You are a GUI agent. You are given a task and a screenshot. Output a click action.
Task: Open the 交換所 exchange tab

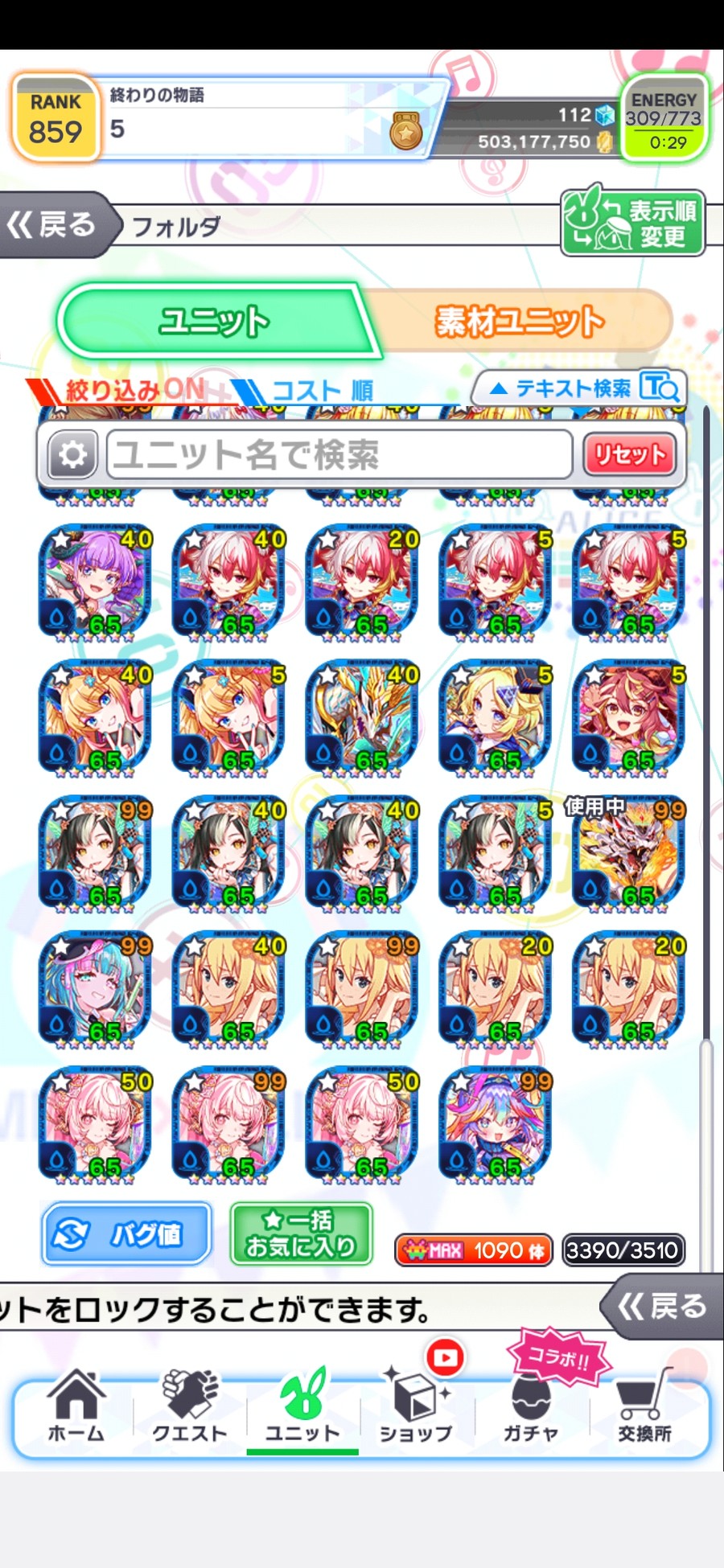coord(644,1407)
